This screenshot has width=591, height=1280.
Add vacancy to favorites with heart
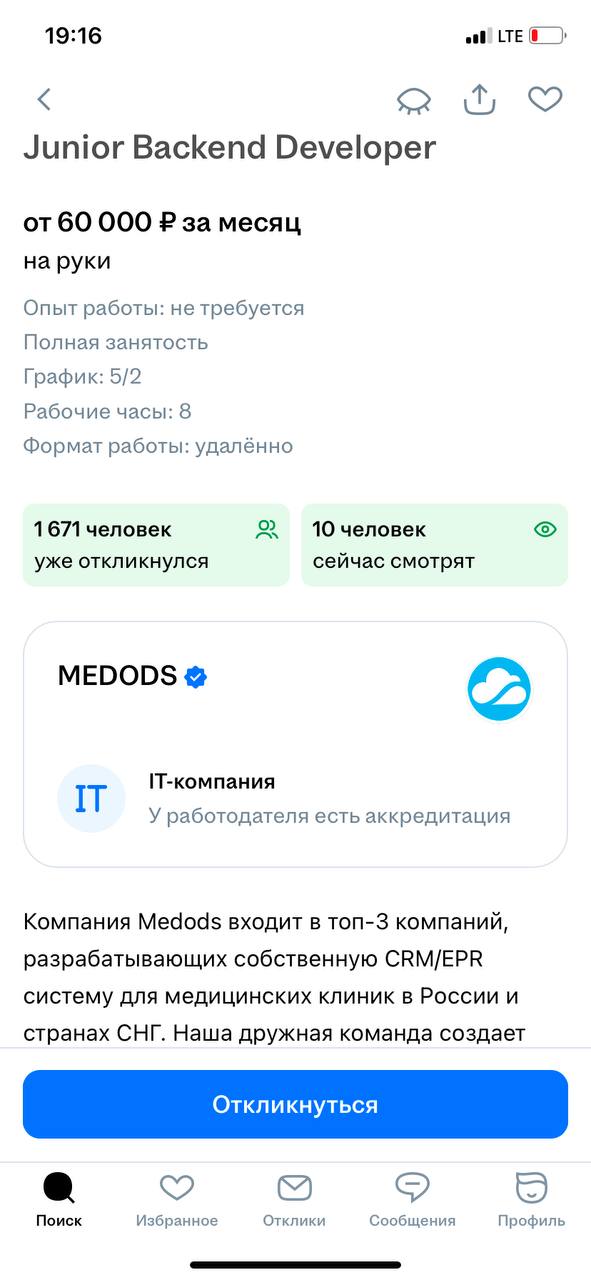click(545, 99)
